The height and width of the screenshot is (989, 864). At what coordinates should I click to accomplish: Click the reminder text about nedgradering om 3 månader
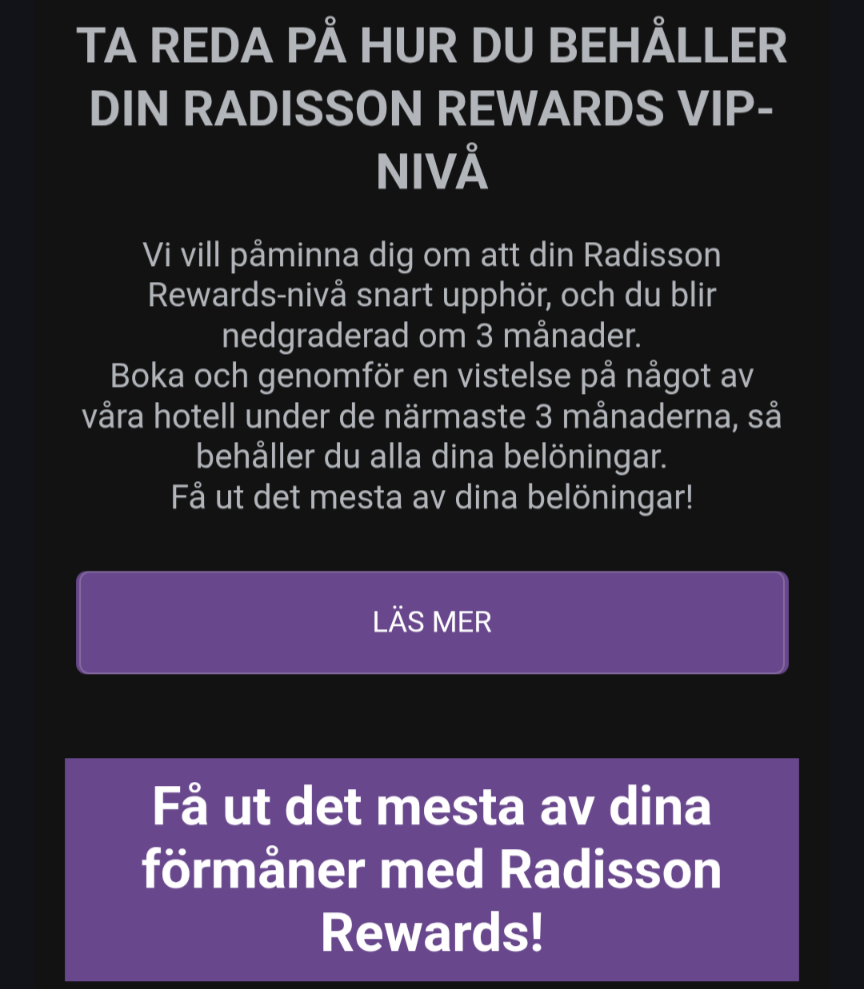point(431,334)
